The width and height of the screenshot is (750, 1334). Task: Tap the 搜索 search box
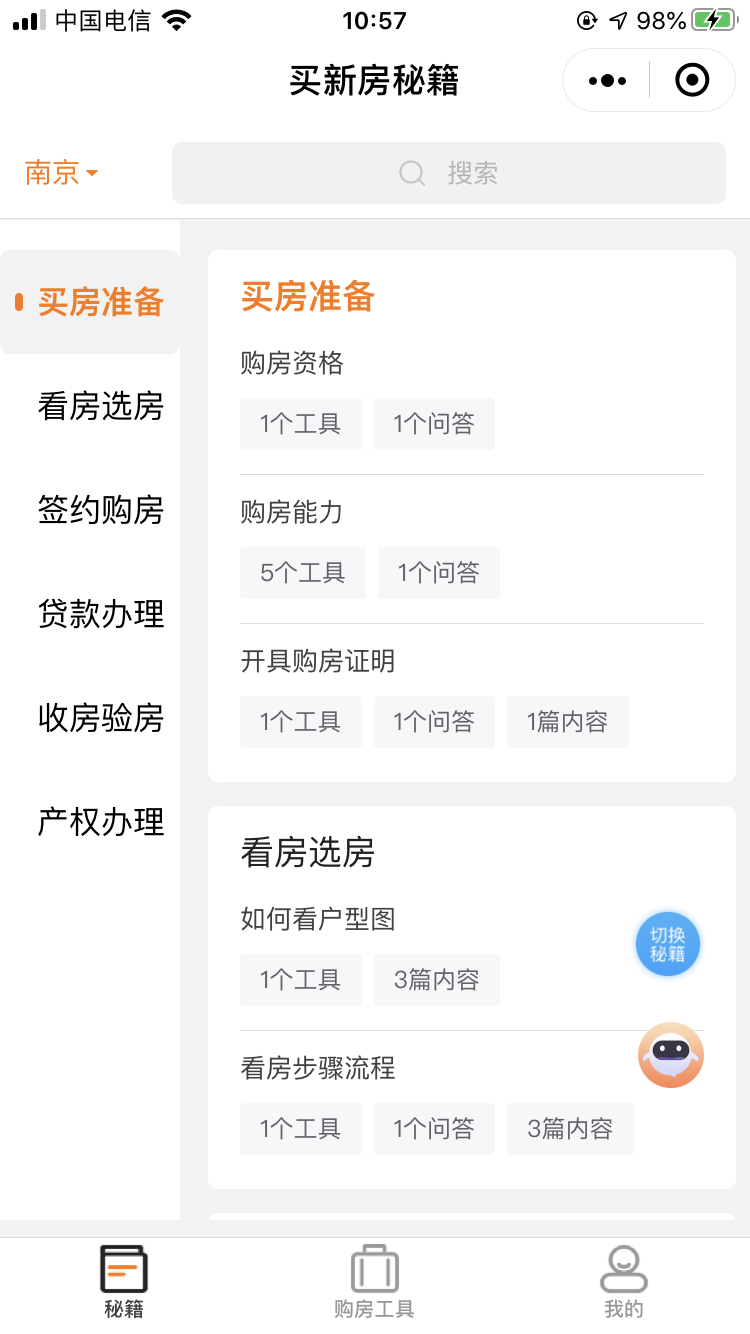(x=449, y=173)
